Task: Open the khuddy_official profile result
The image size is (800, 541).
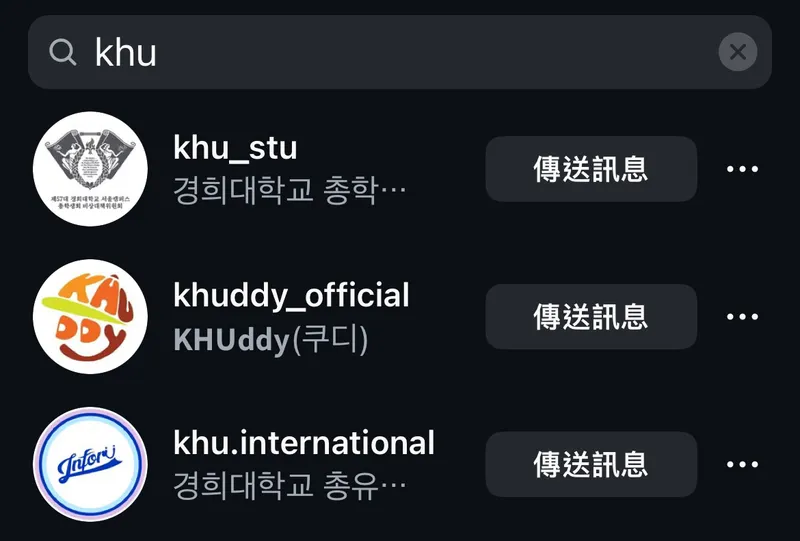Action: click(290, 316)
